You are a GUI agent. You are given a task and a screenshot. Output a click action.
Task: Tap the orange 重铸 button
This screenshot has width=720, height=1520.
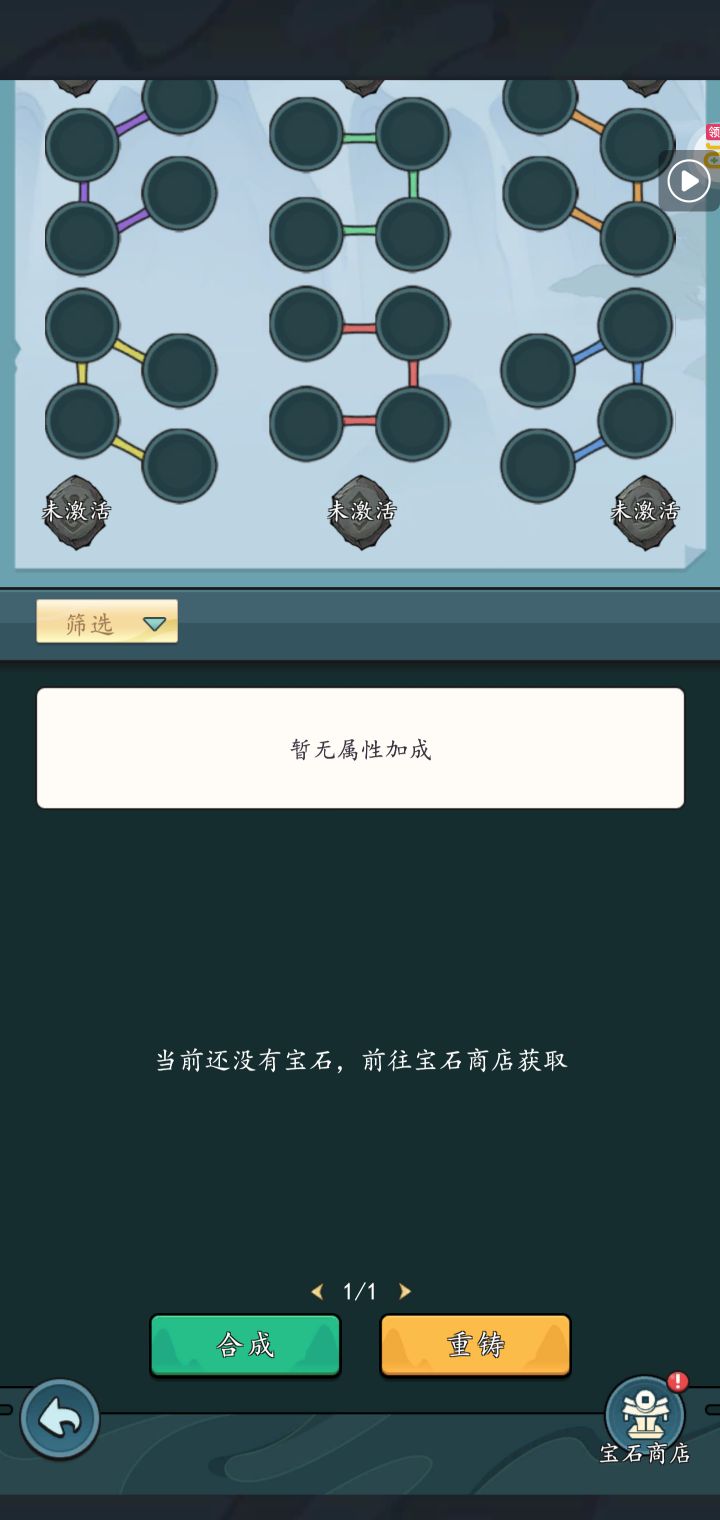(475, 1345)
